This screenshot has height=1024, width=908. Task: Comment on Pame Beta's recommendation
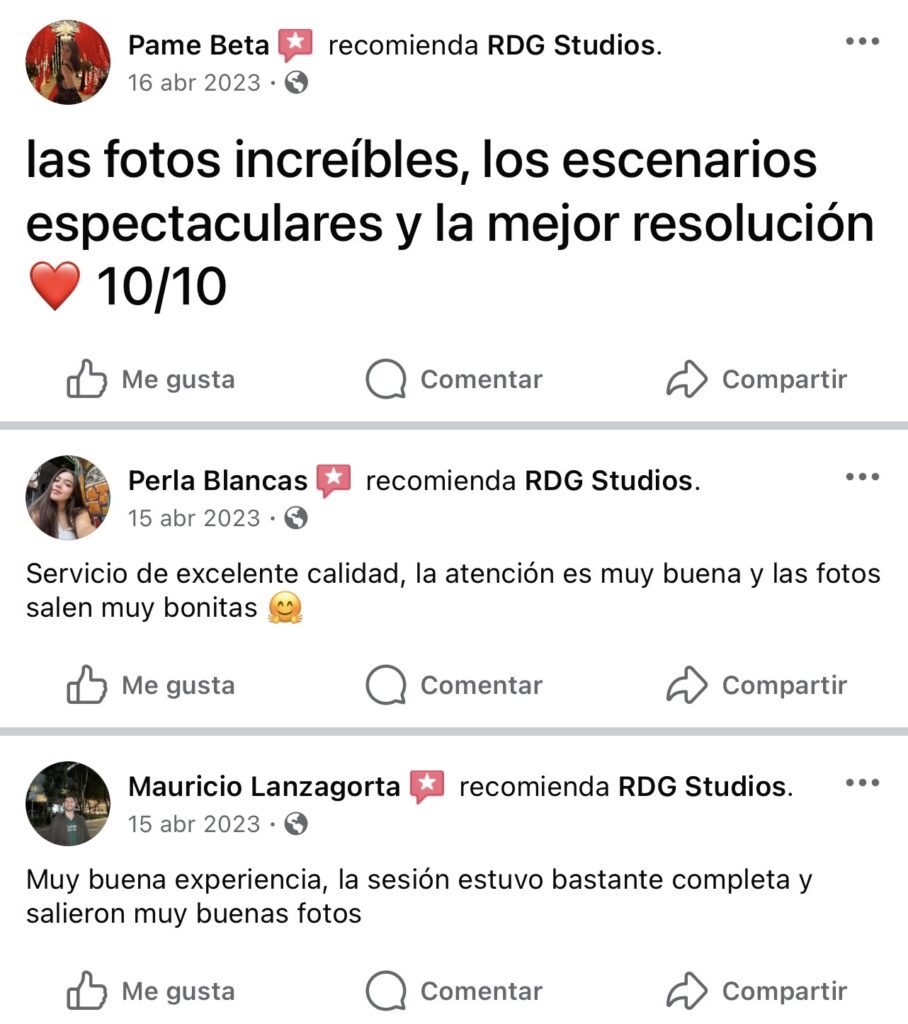454,380
